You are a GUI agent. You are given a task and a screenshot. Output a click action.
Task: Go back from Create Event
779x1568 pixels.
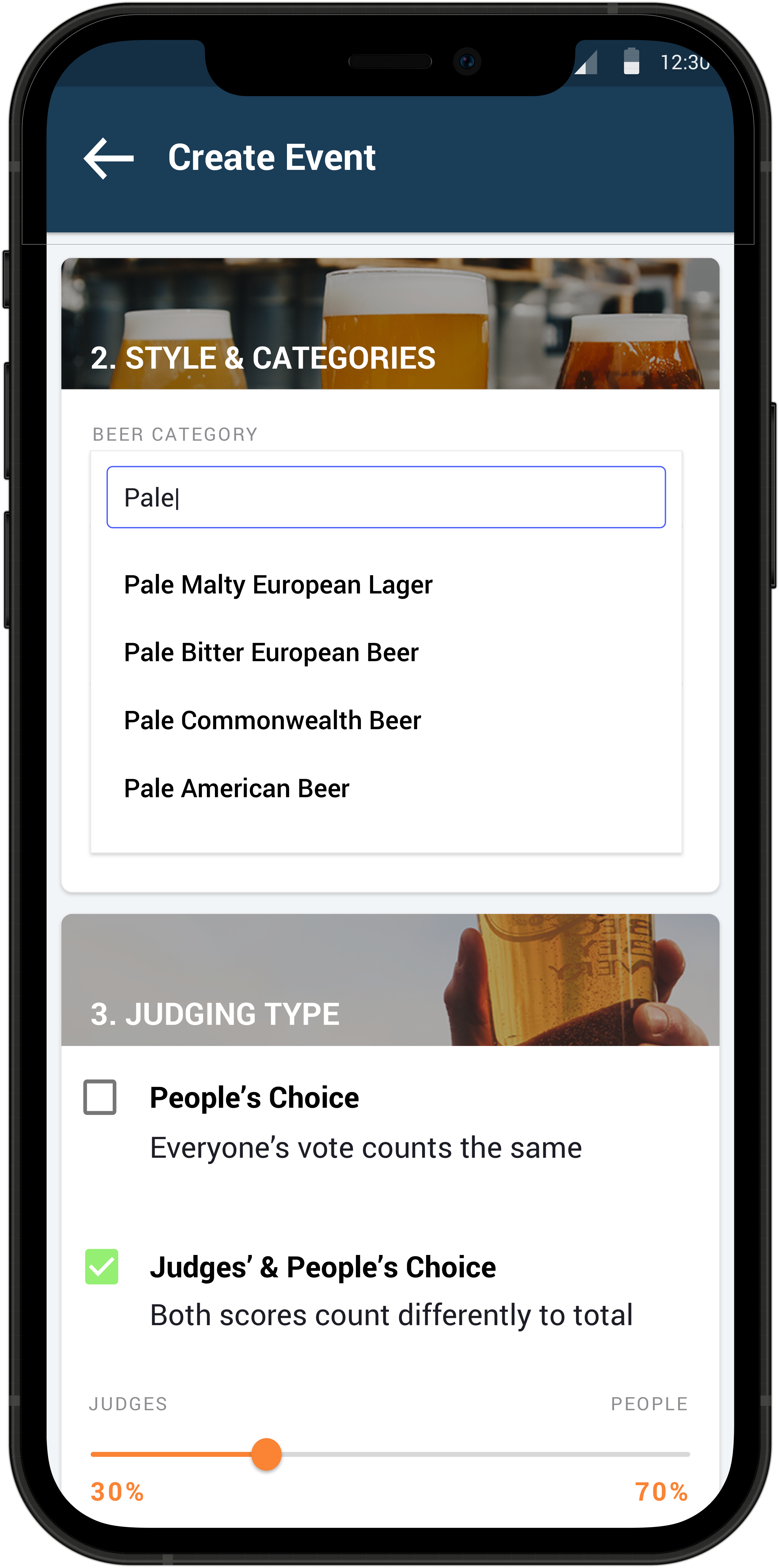pos(108,158)
